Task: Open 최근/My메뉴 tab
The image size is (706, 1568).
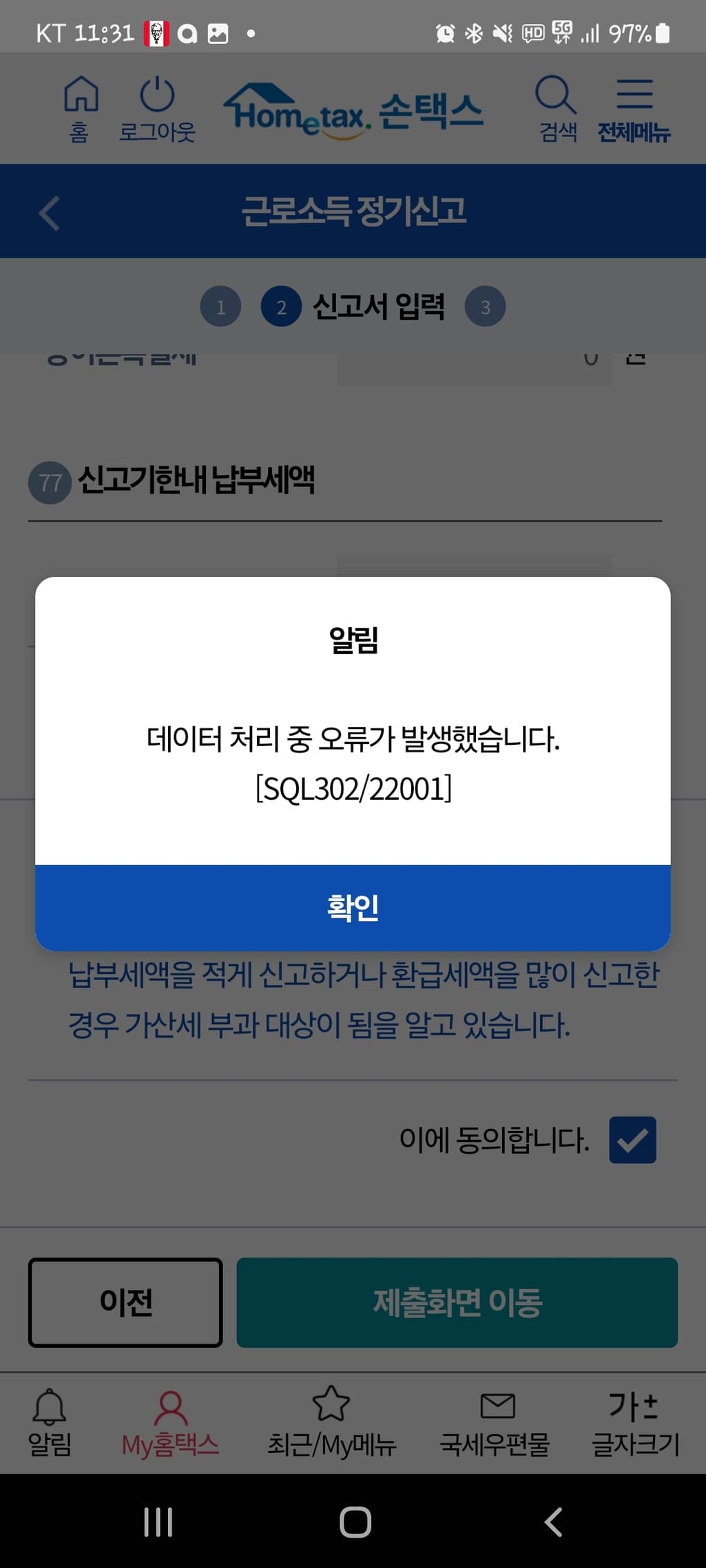Action: tap(331, 1421)
